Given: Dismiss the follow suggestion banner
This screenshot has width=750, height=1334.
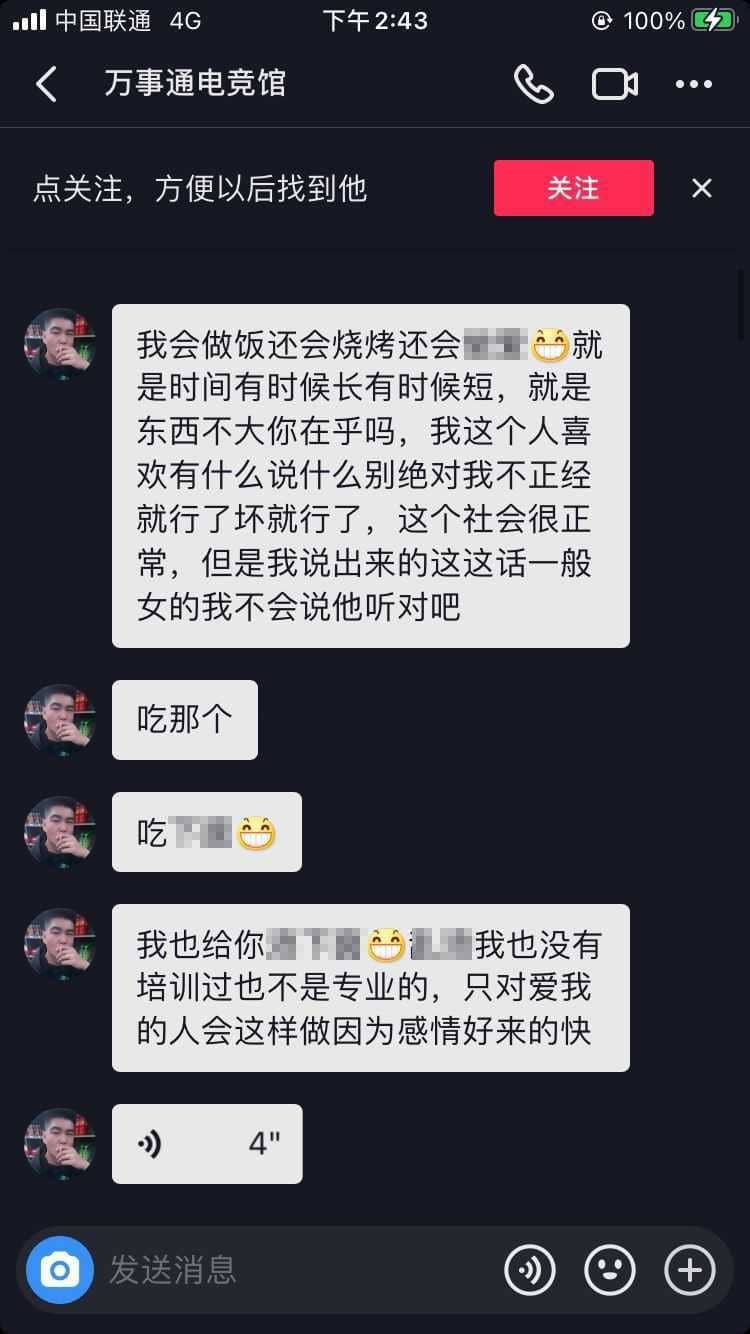Looking at the screenshot, I should (x=702, y=188).
